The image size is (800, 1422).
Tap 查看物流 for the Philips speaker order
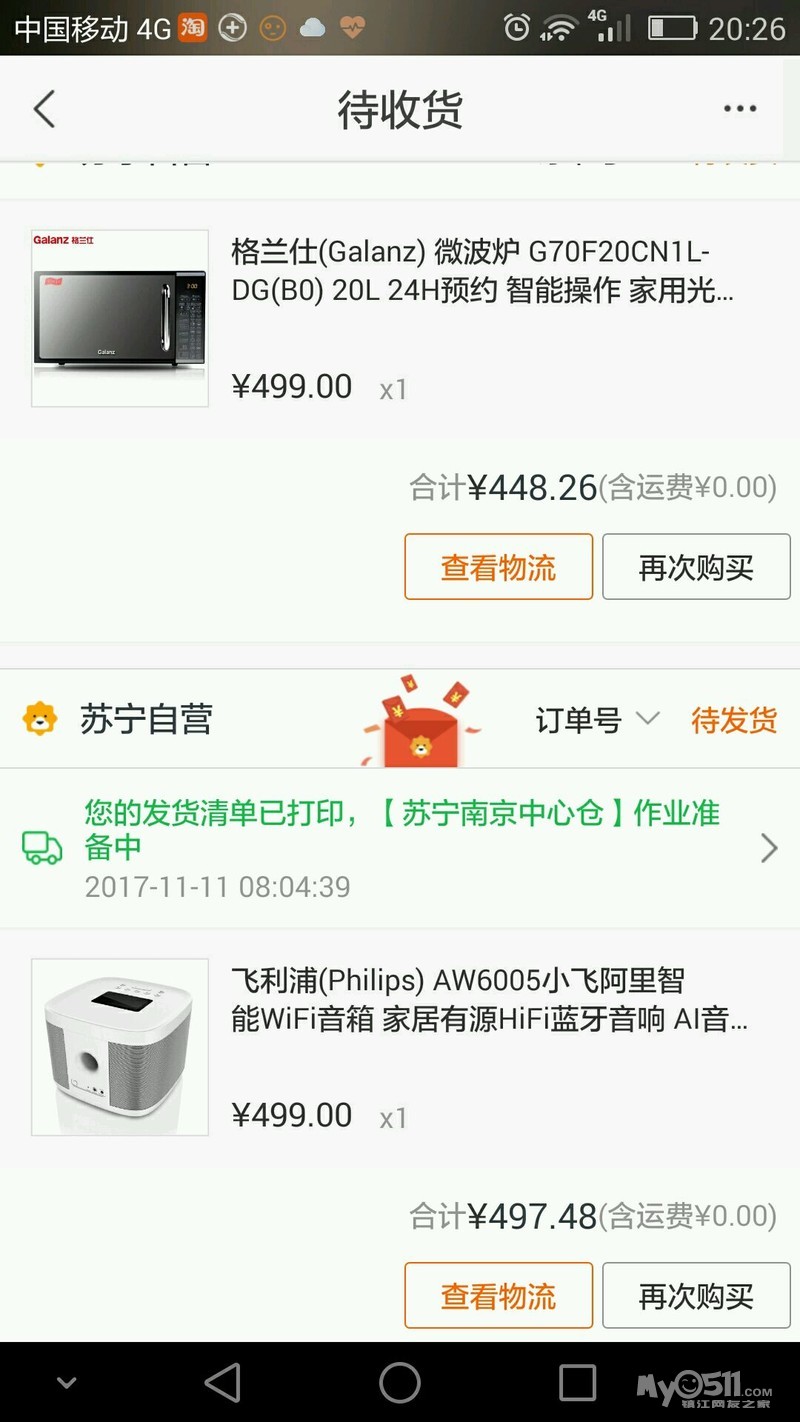498,1296
